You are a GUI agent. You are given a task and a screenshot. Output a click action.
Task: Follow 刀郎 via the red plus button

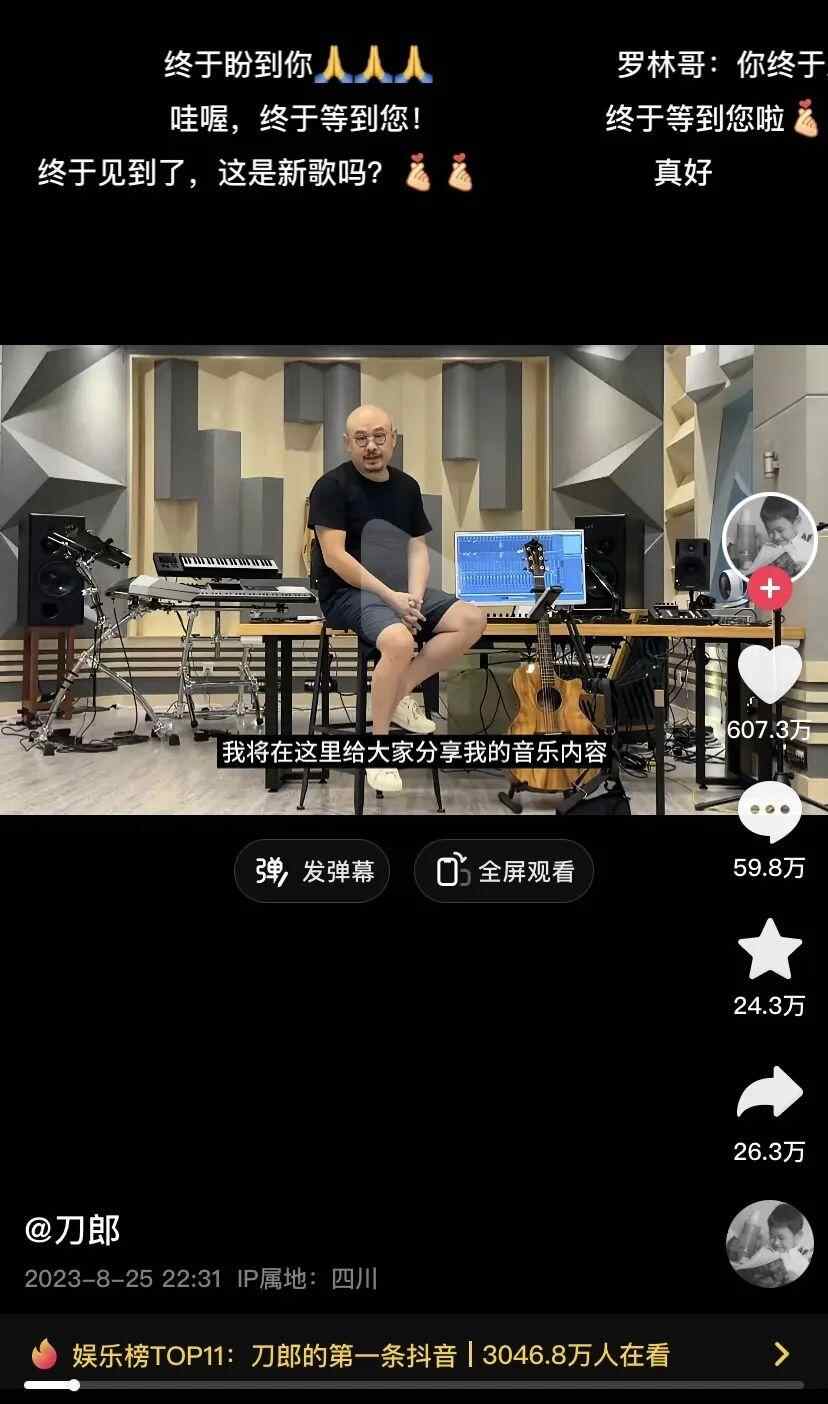[x=769, y=589]
